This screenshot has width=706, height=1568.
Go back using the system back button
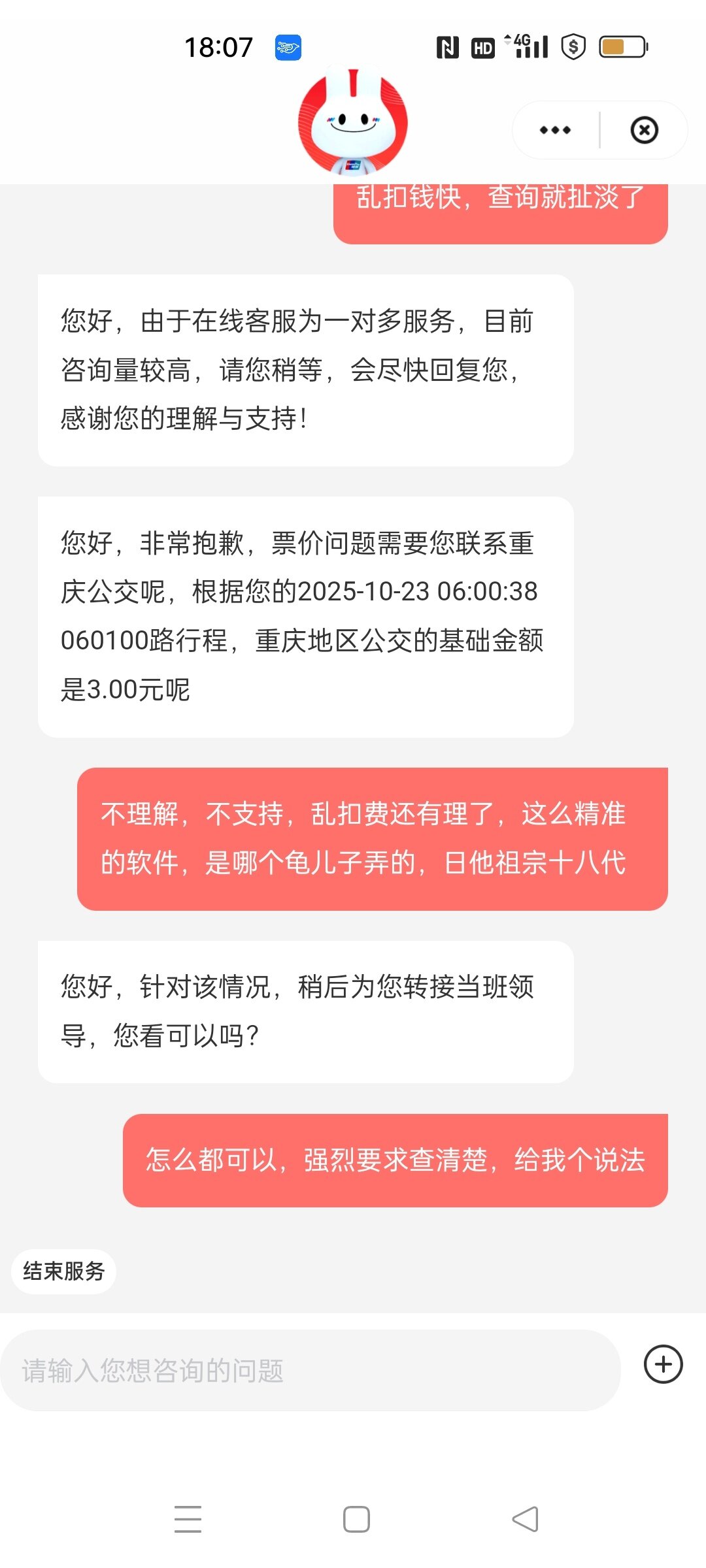coord(525,1519)
